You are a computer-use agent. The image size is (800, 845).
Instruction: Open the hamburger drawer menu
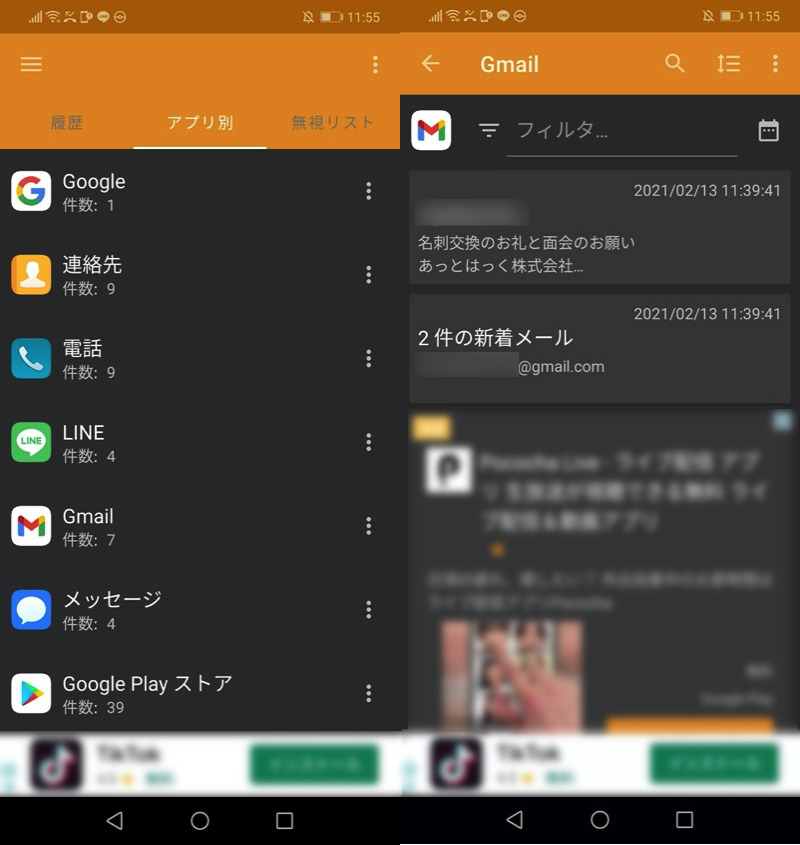tap(31, 64)
